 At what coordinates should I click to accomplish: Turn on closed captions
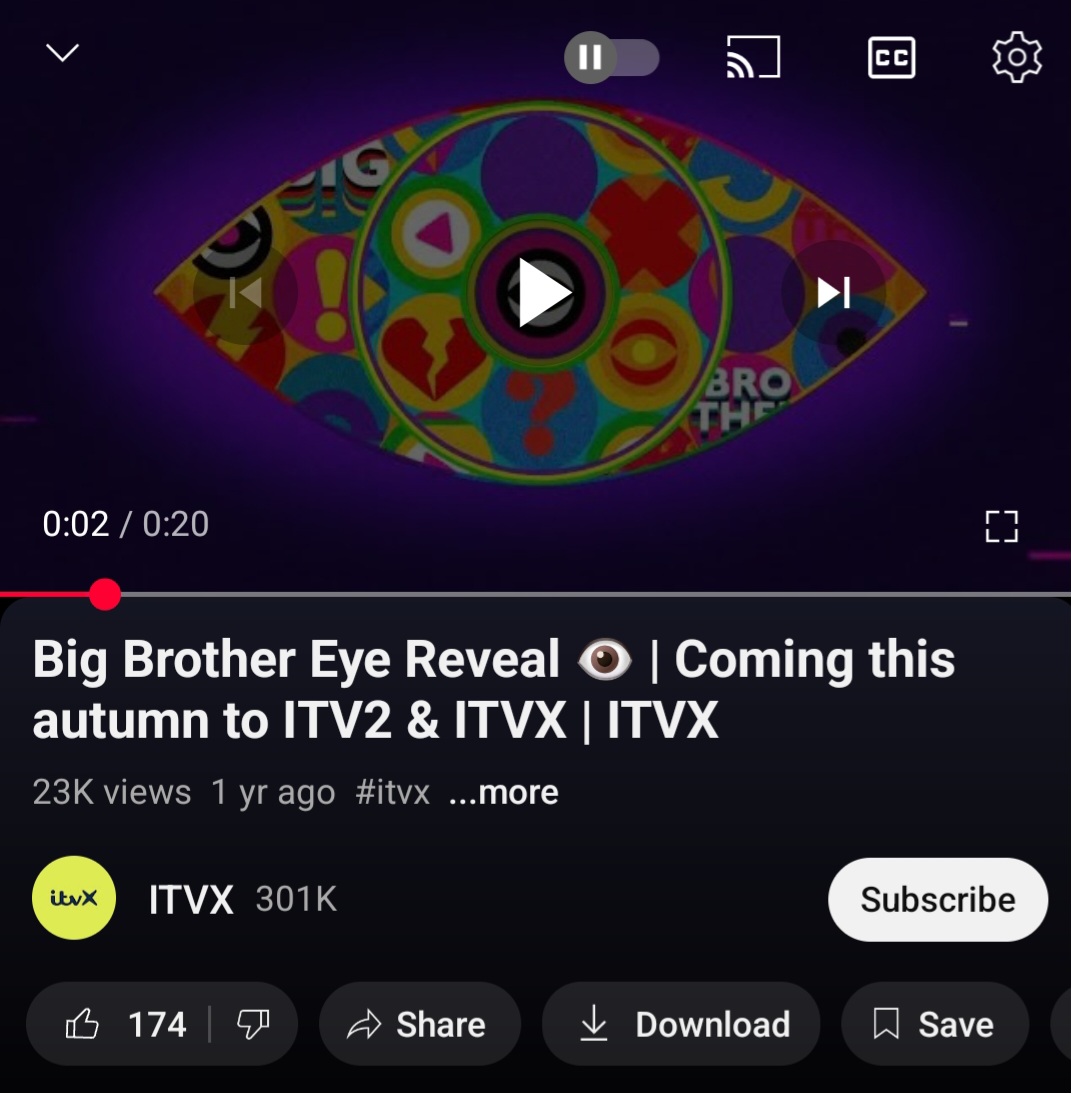(x=891, y=58)
